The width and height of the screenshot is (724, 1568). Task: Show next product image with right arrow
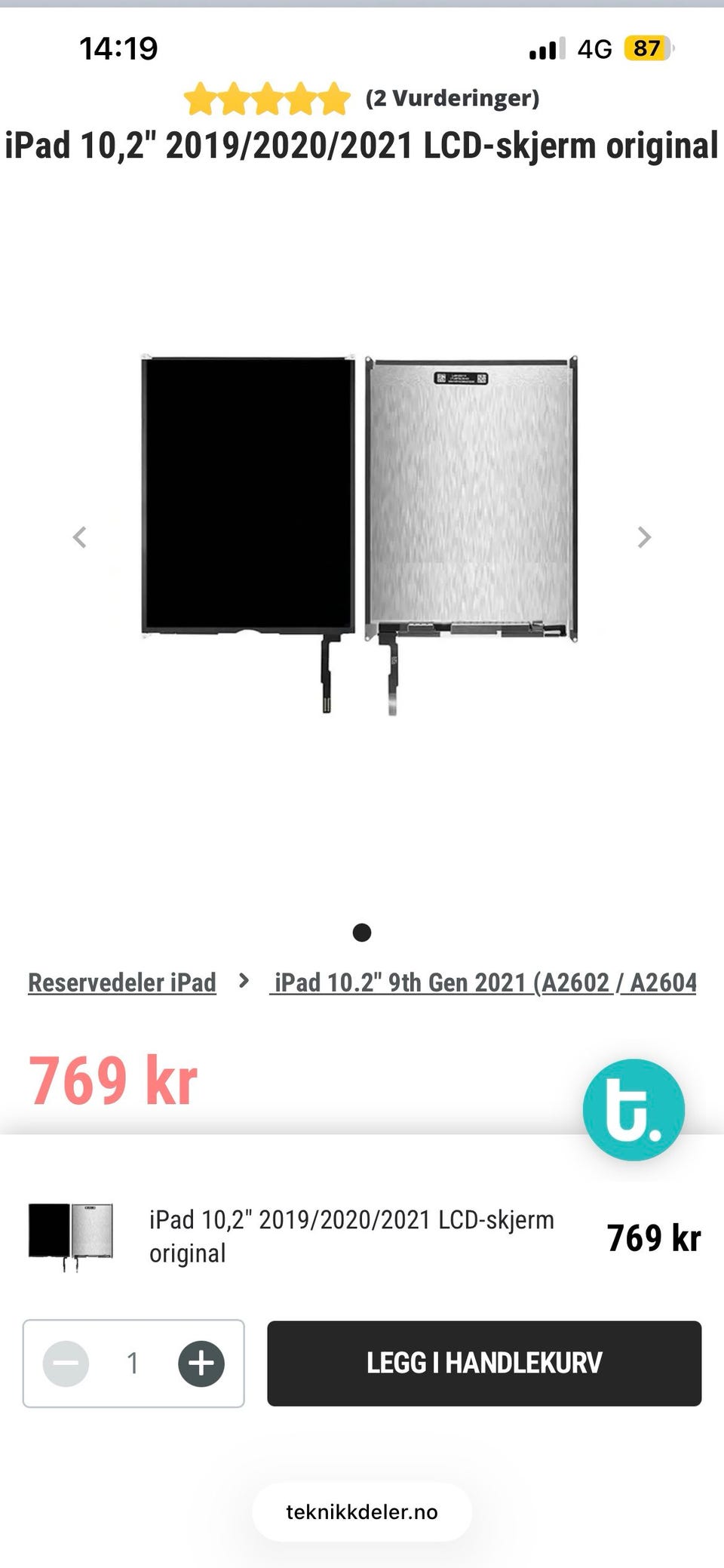[645, 537]
